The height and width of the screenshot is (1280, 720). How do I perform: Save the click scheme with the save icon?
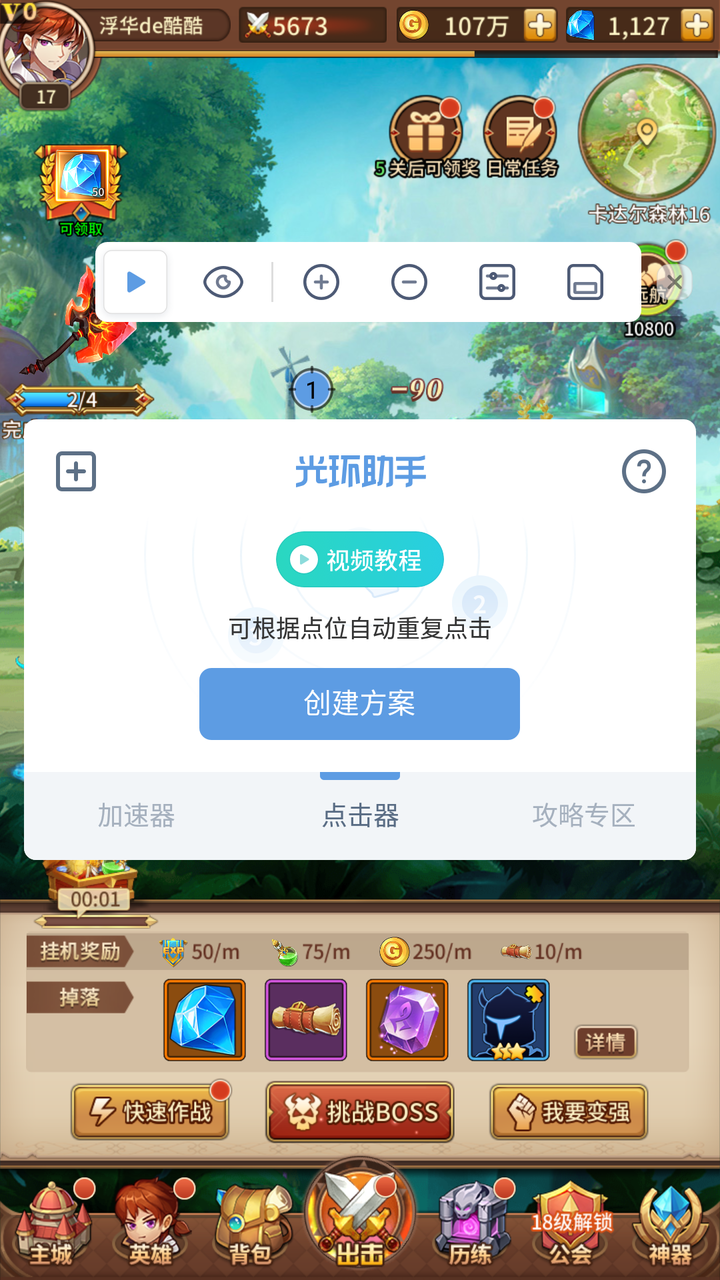click(585, 283)
